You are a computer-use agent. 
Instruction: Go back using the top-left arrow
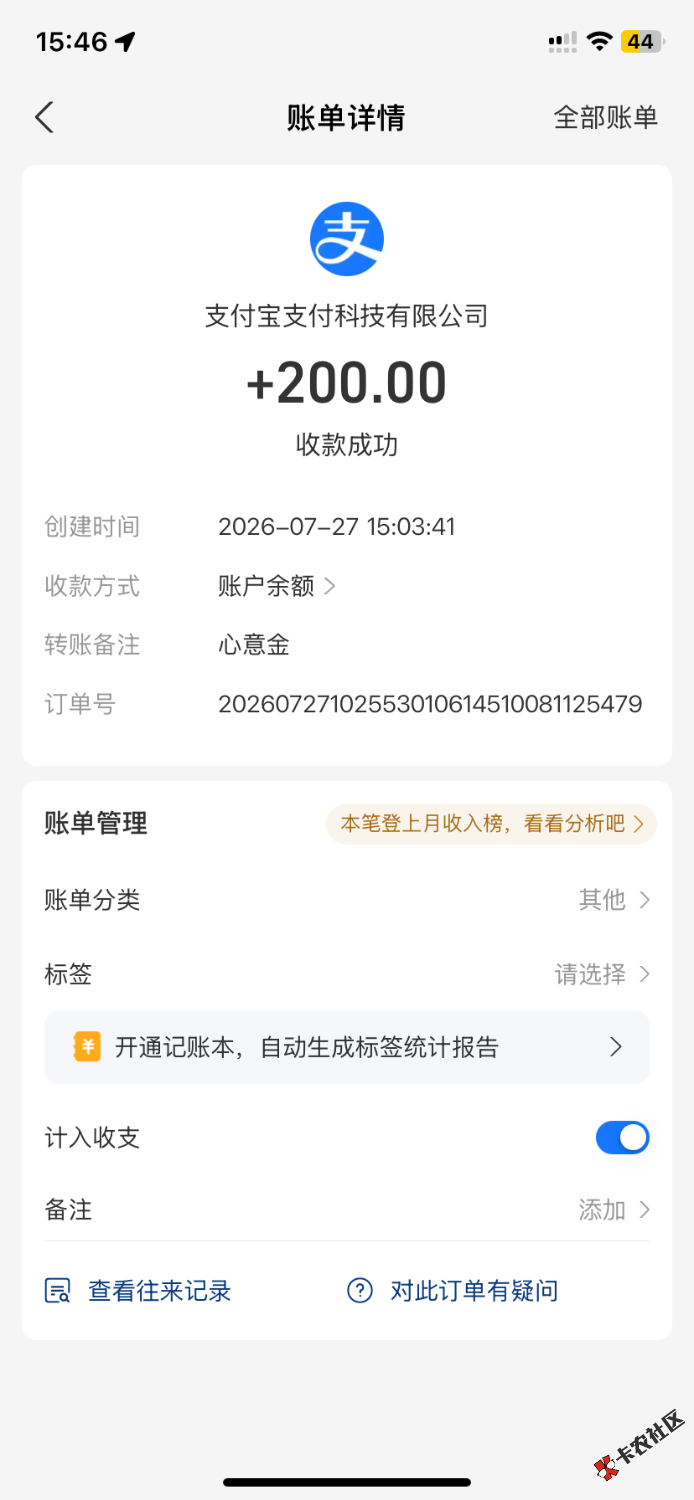(44, 118)
